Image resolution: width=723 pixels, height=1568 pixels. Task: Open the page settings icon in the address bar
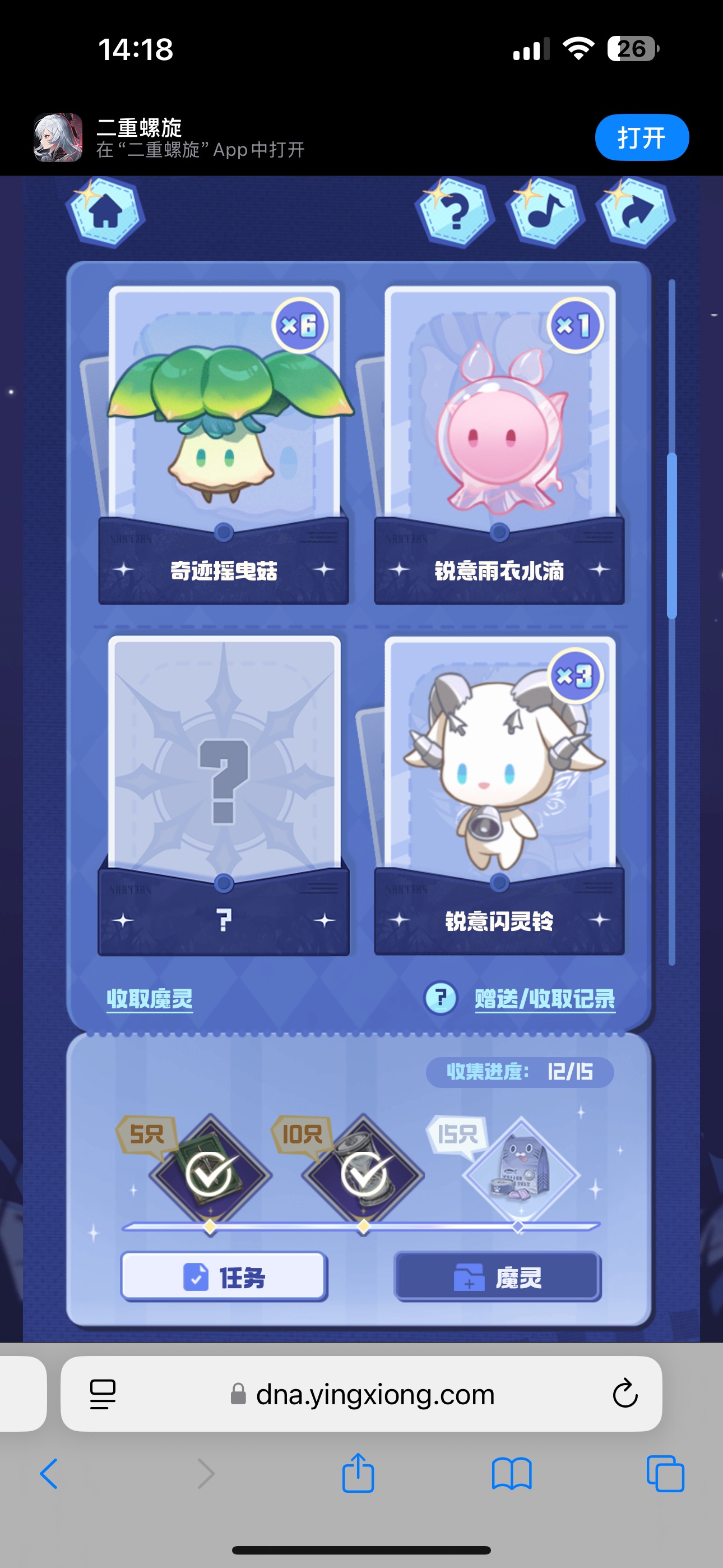[103, 1394]
